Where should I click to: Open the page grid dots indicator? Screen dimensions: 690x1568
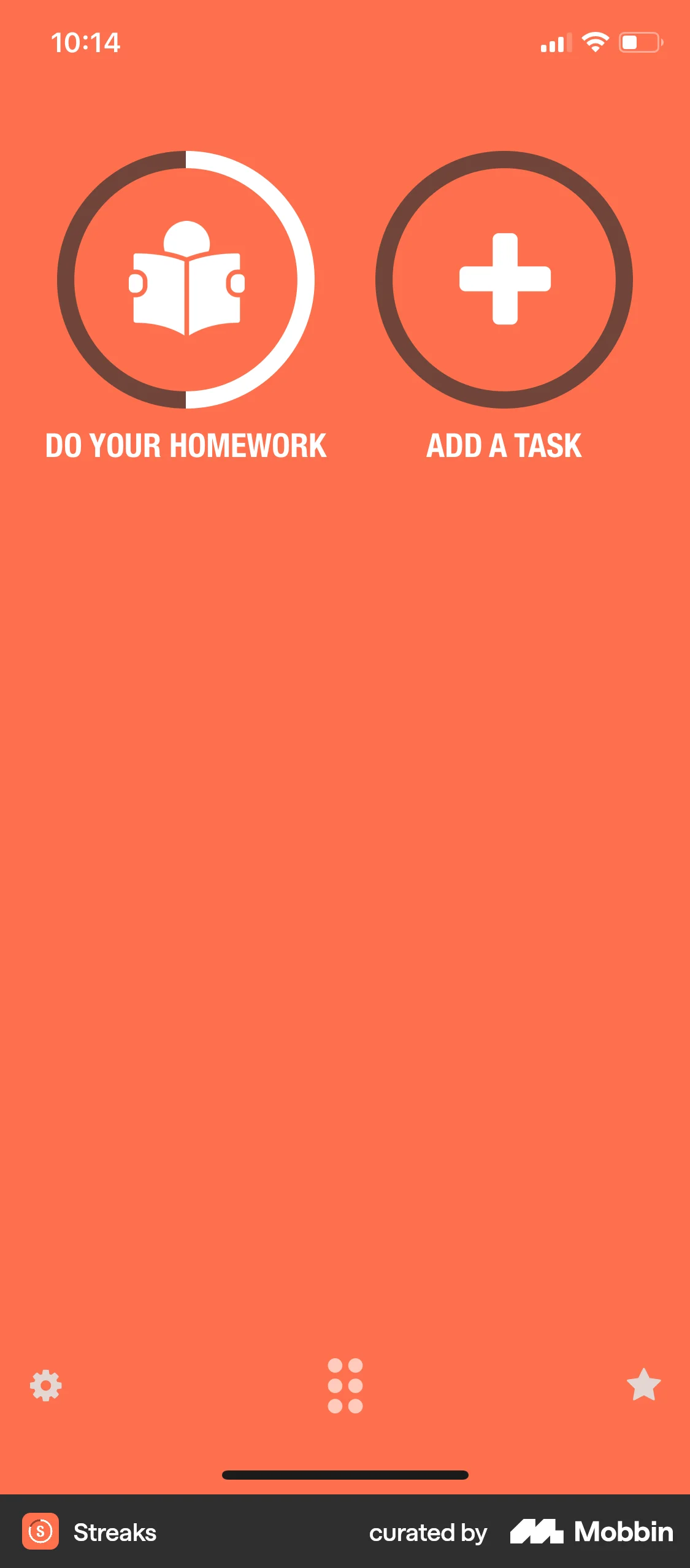pyautogui.click(x=345, y=1386)
